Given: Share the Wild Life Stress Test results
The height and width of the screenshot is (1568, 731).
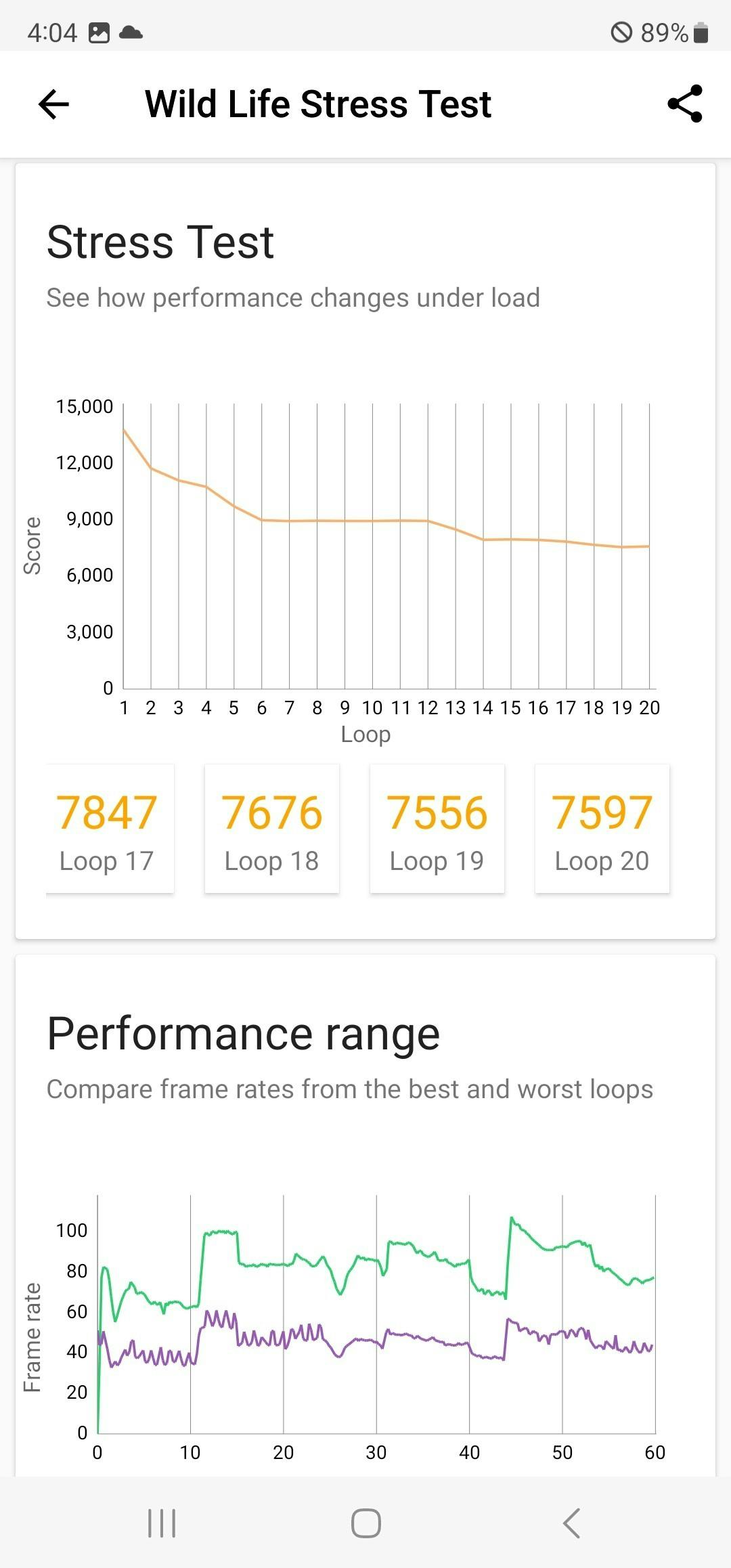Looking at the screenshot, I should pyautogui.click(x=685, y=104).
